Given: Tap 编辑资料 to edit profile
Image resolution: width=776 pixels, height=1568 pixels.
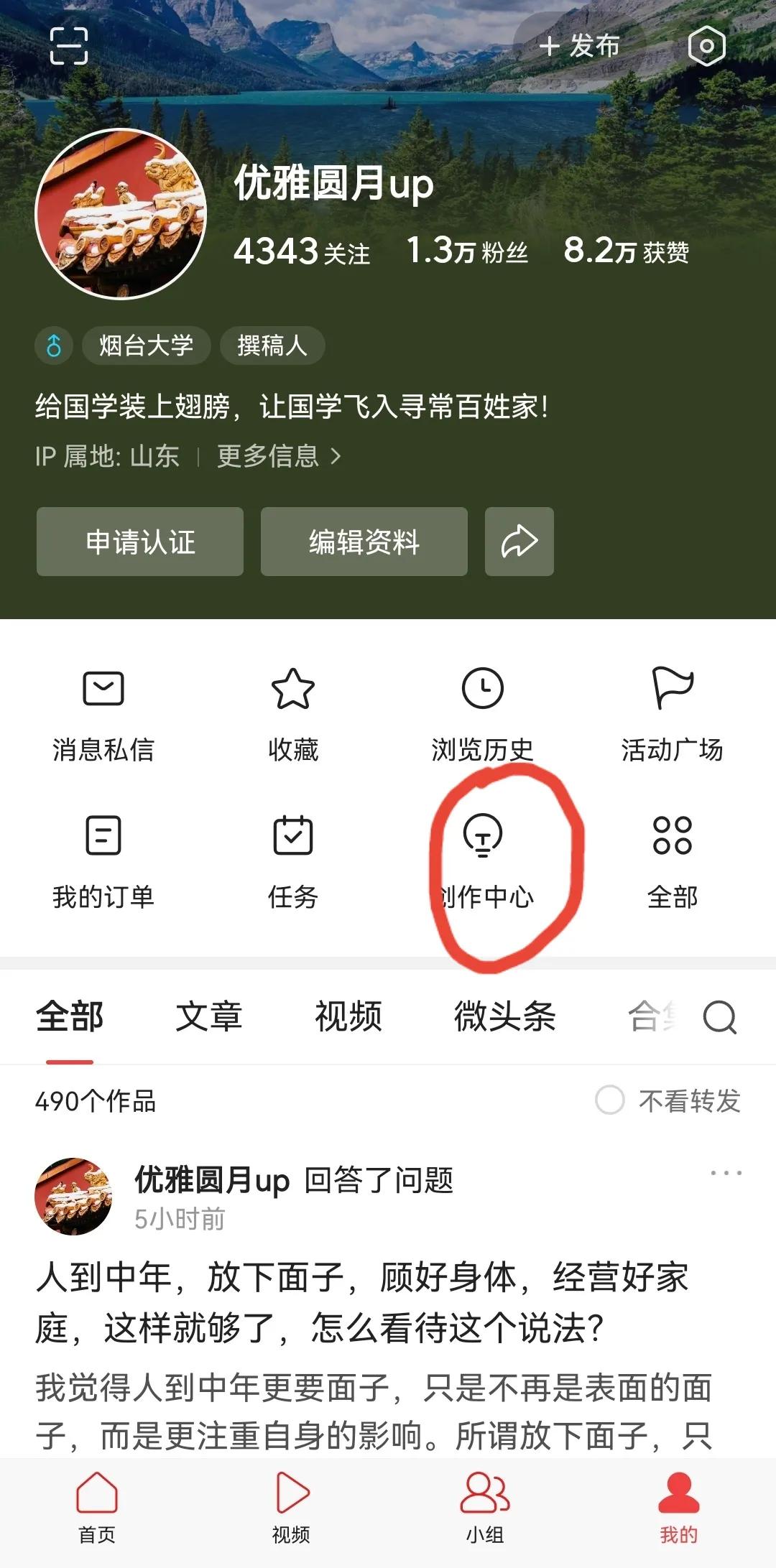Looking at the screenshot, I should pyautogui.click(x=364, y=542).
